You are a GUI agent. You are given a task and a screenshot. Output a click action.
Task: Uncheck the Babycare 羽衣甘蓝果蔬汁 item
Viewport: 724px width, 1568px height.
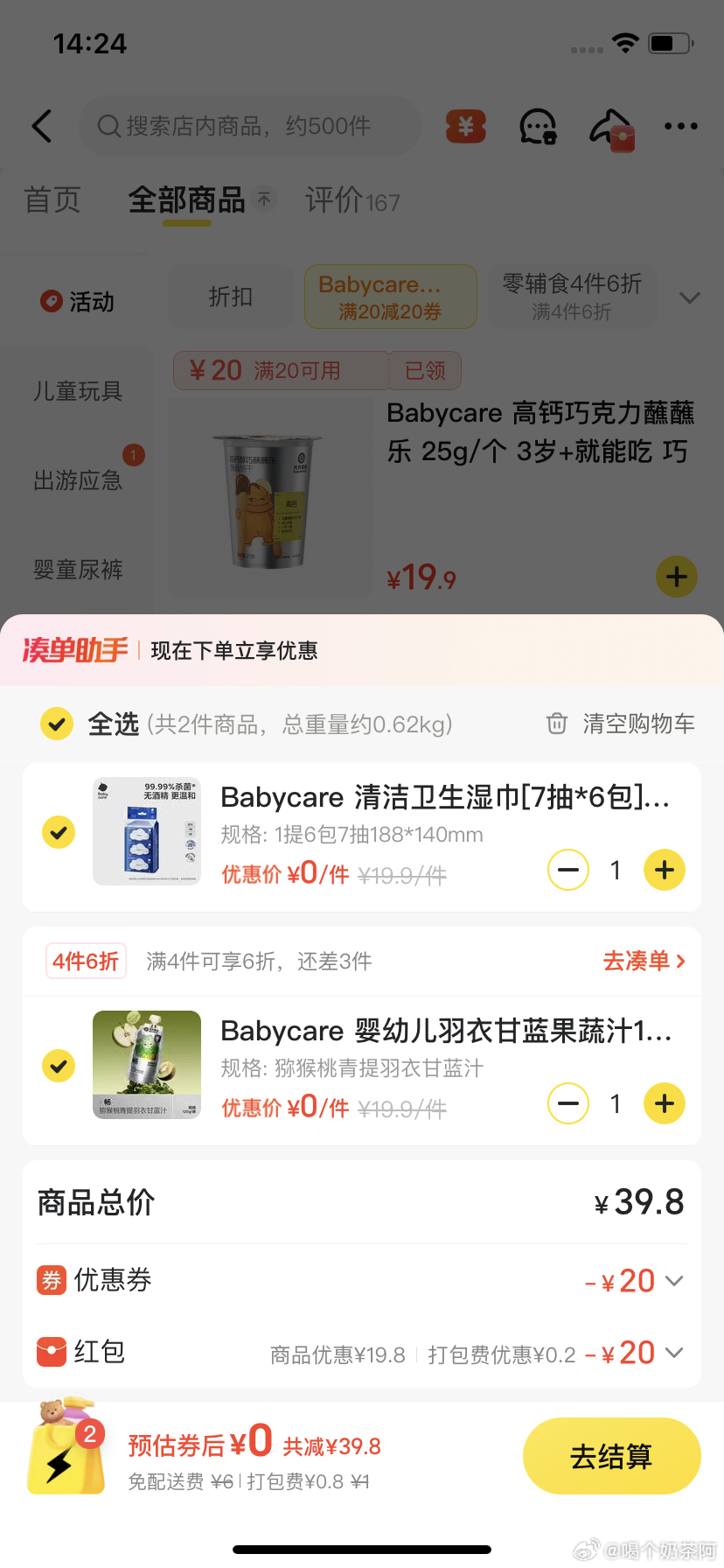[59, 1066]
